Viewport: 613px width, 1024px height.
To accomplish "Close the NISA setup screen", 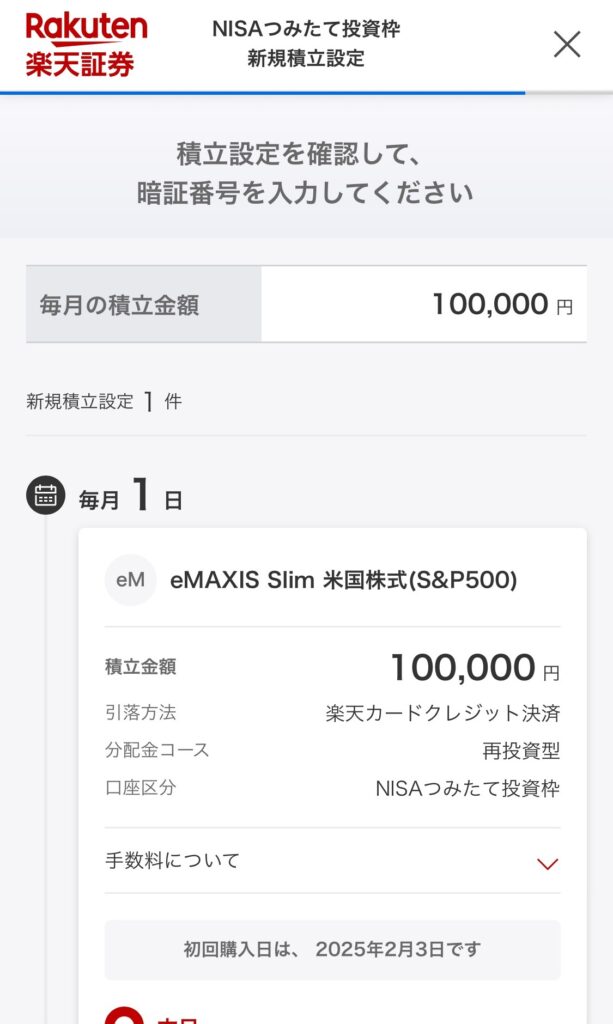I will click(567, 44).
